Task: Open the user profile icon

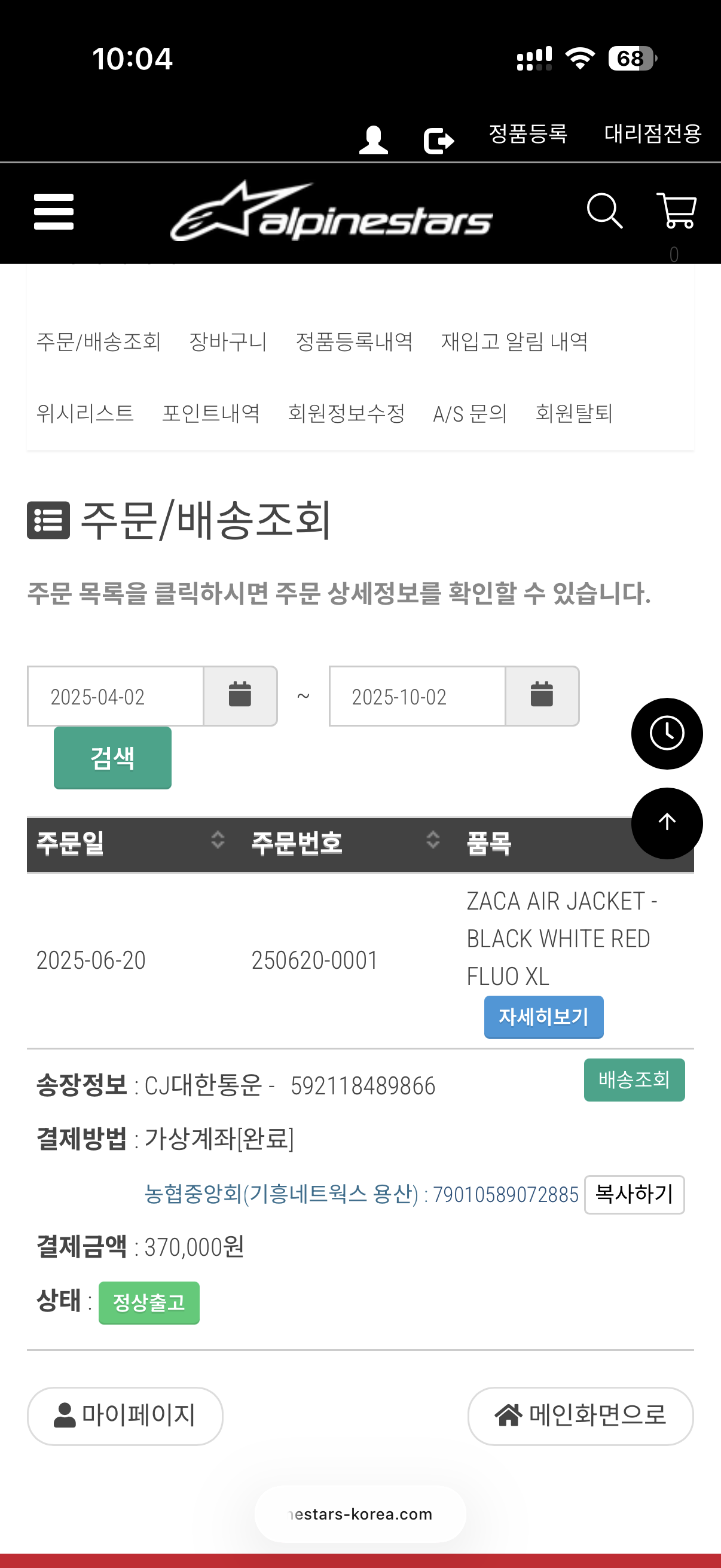Action: [373, 140]
